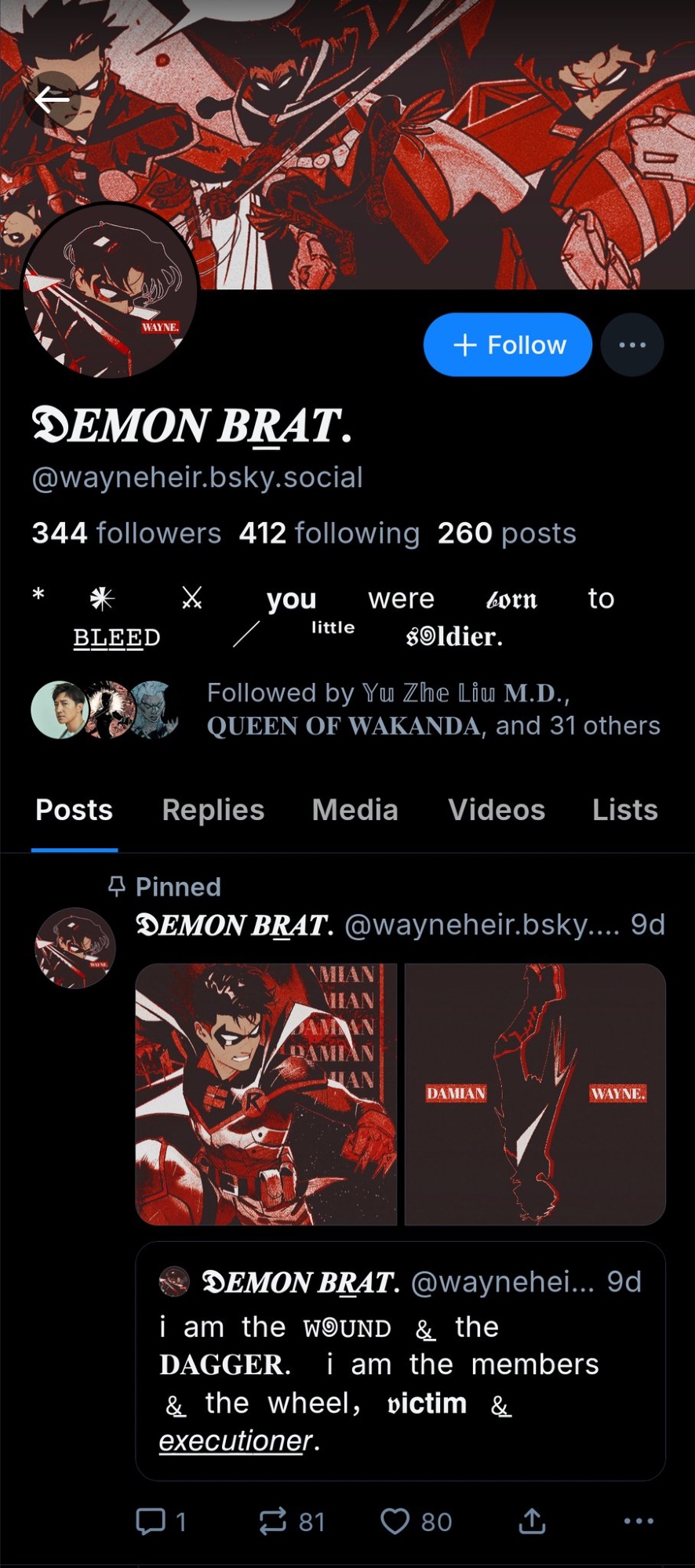695x1568 pixels.
Task: Open the profile options menu beside Follow
Action: click(632, 345)
